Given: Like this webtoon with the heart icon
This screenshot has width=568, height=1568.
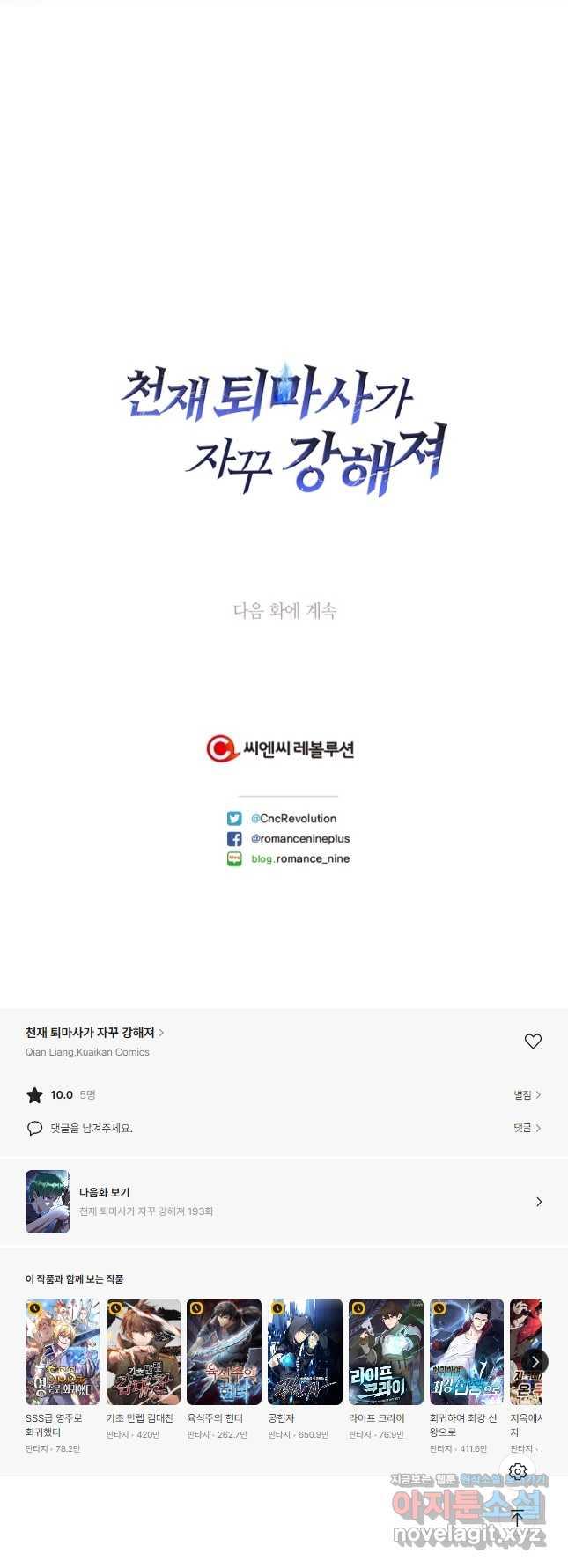Looking at the screenshot, I should pyautogui.click(x=533, y=1042).
